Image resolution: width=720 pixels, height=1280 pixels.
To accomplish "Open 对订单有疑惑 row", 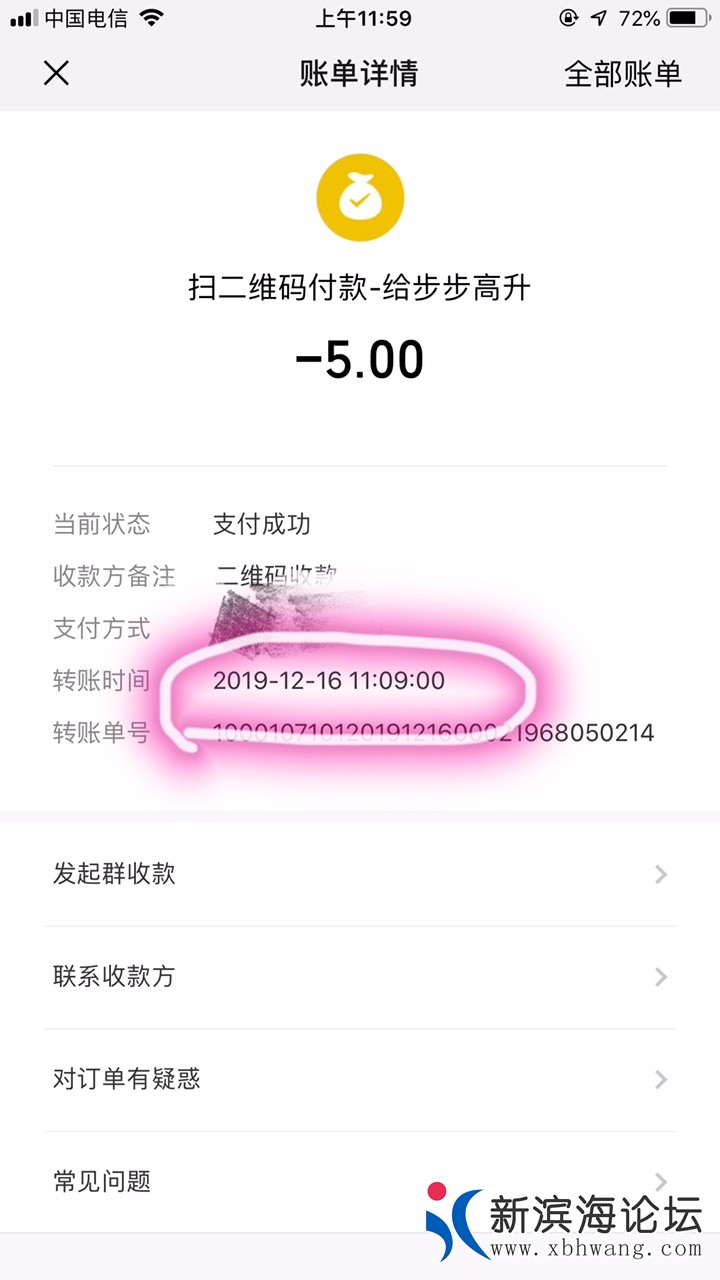I will point(360,1079).
